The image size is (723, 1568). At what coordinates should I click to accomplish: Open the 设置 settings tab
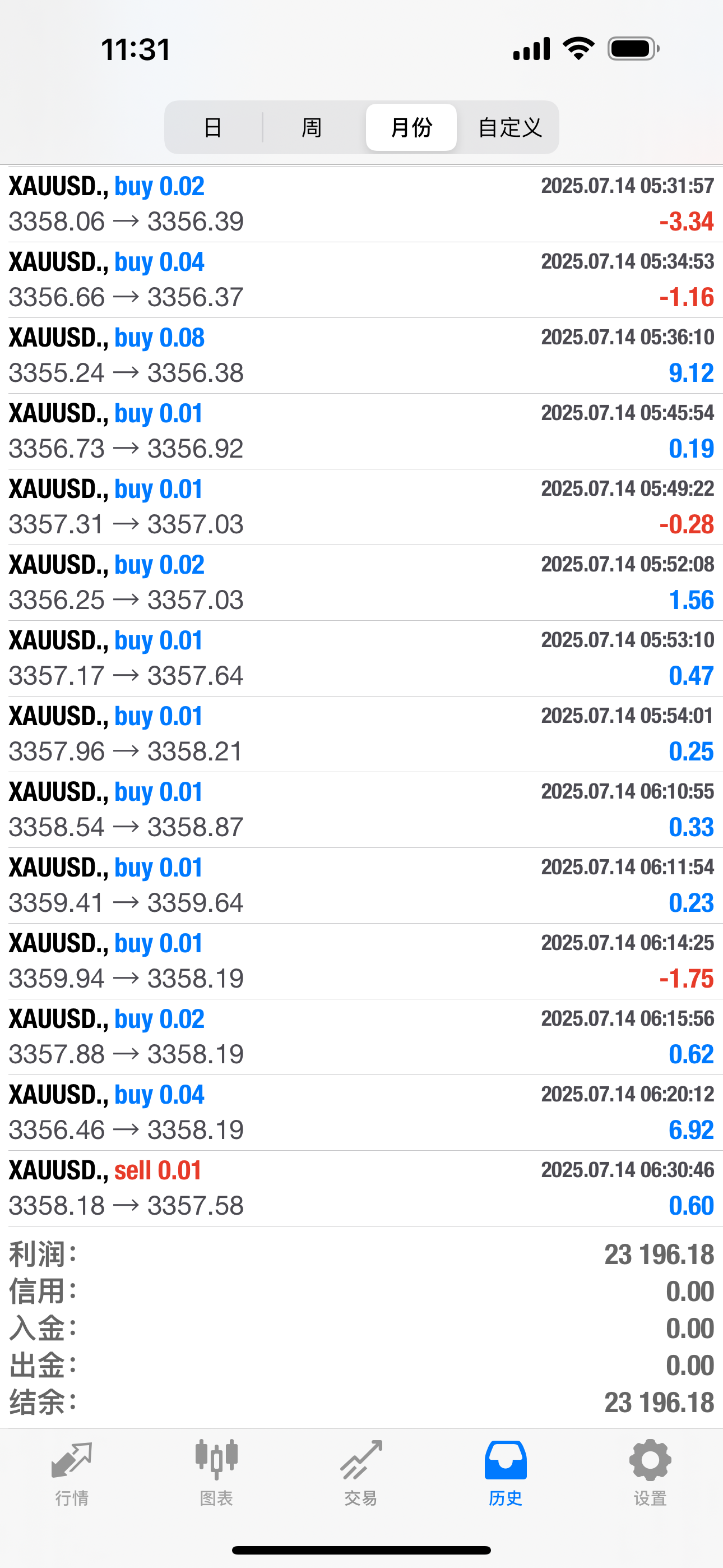tap(650, 1471)
